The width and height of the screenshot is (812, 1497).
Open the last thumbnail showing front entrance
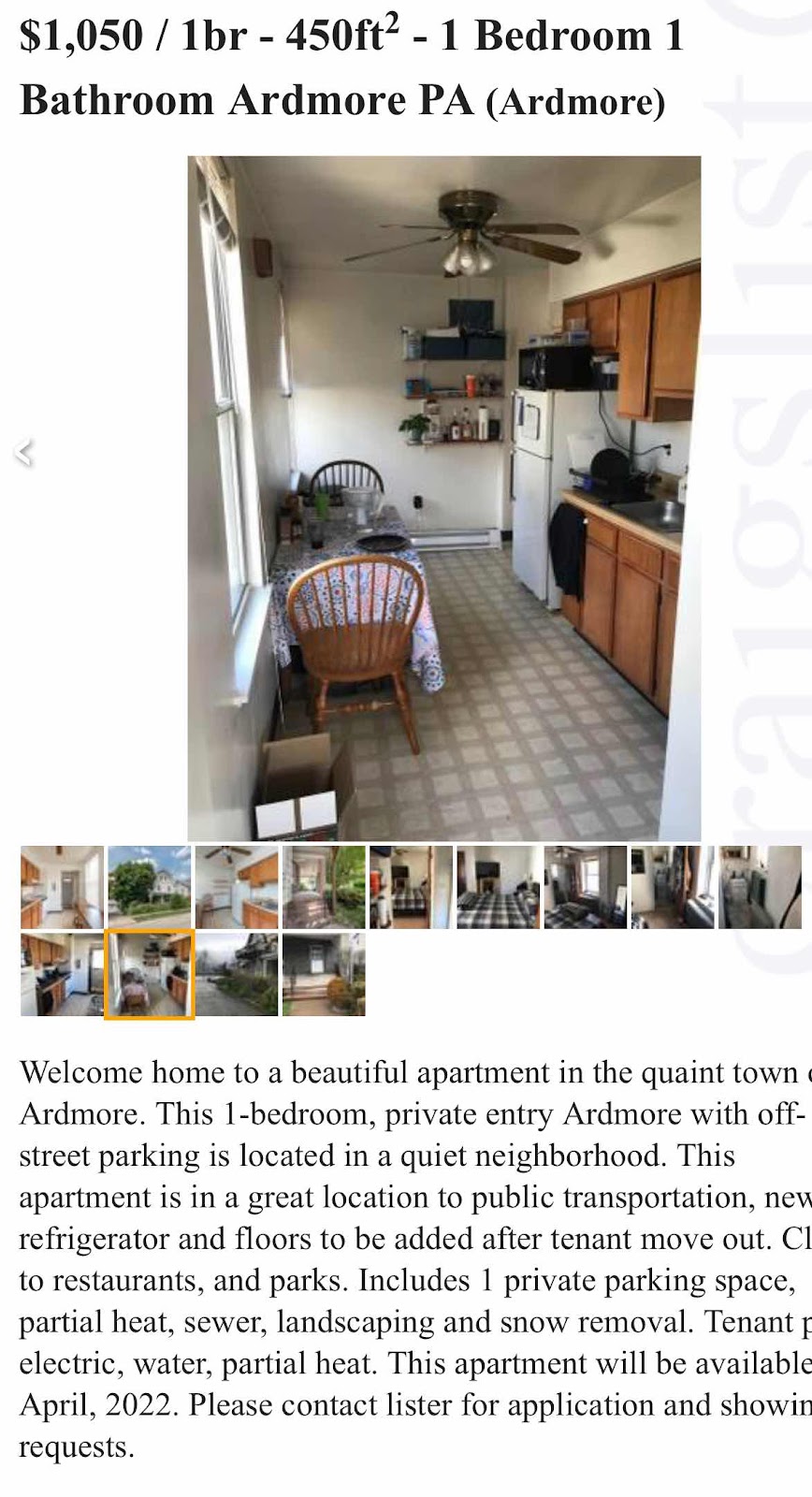(x=324, y=974)
